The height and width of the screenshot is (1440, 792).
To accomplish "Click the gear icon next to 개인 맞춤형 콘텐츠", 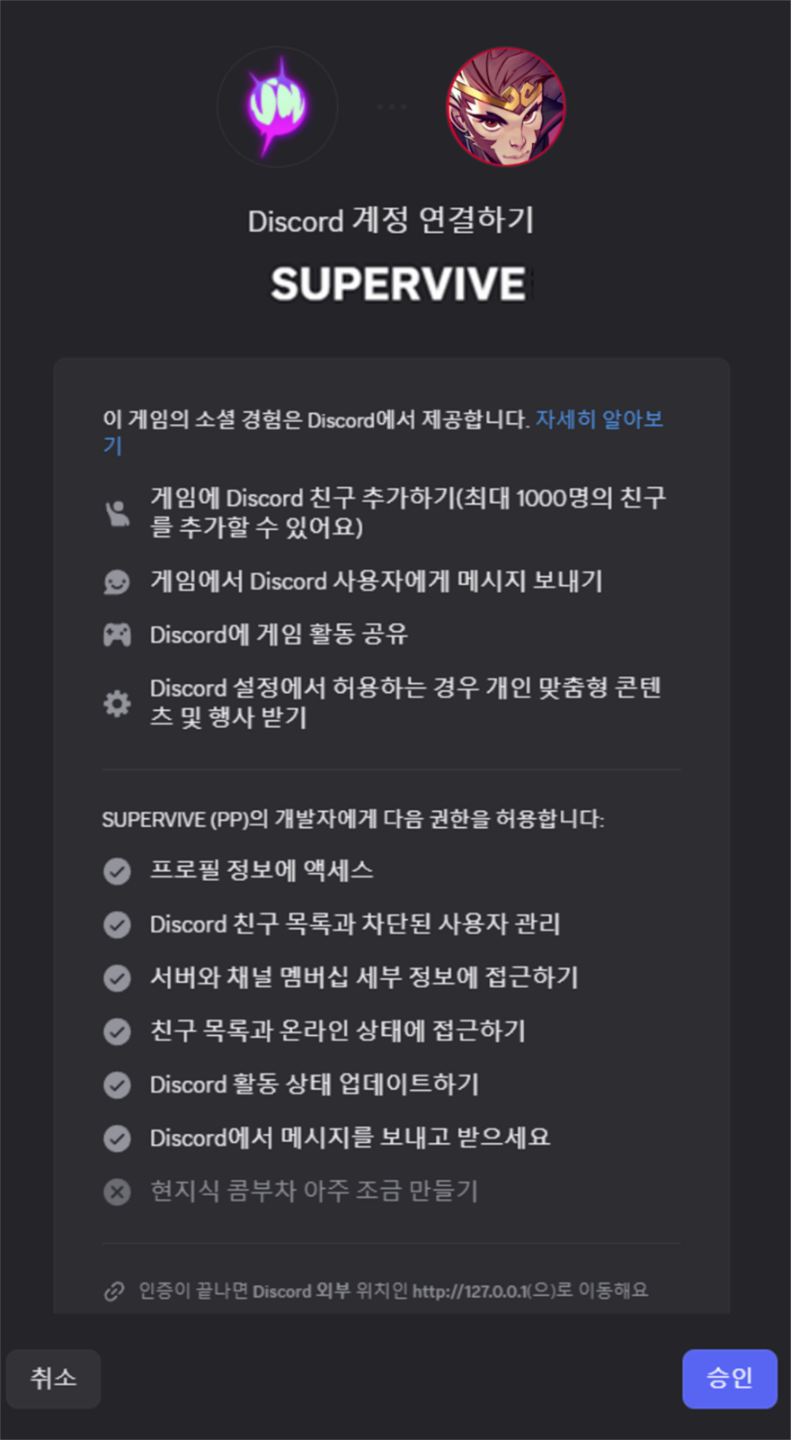I will (117, 703).
